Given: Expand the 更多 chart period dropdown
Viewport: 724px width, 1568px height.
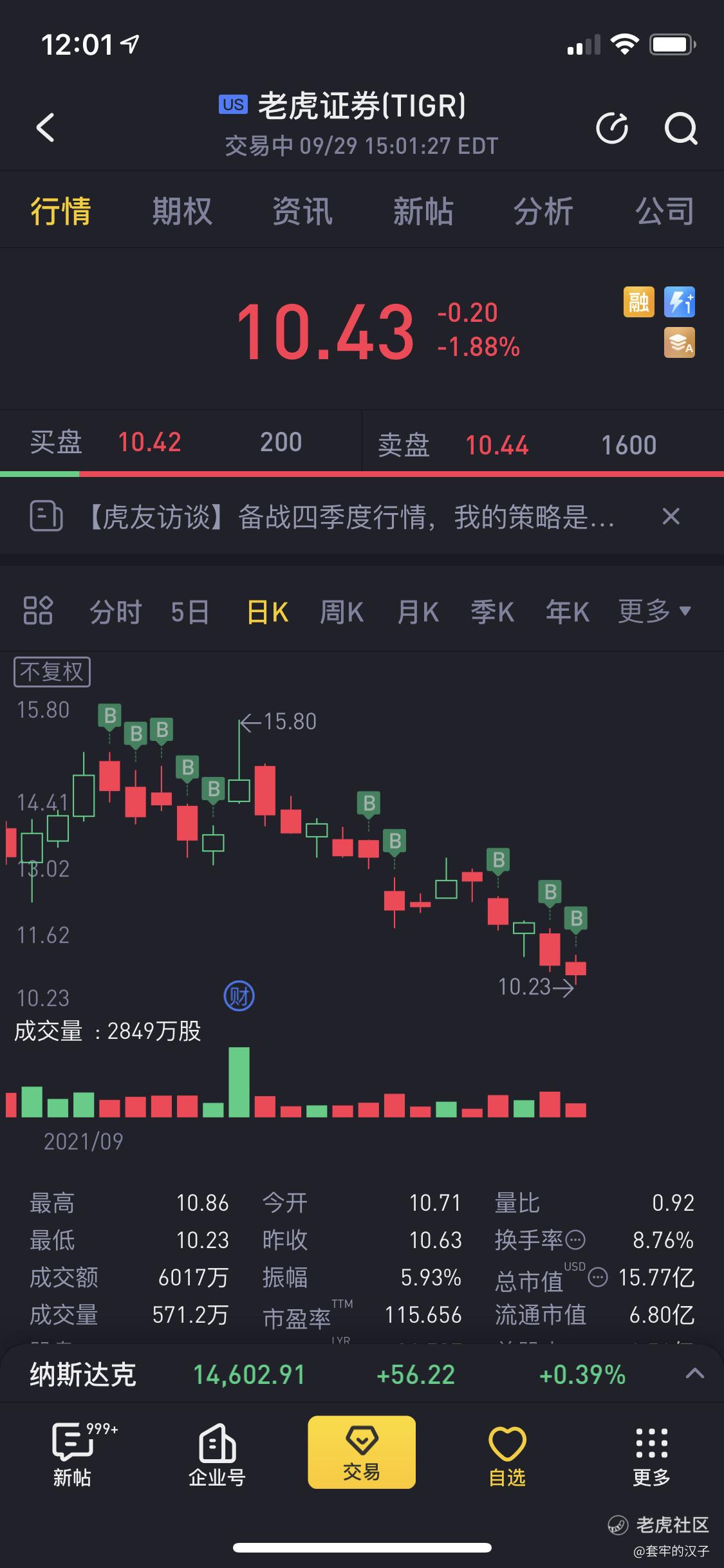Looking at the screenshot, I should tap(654, 611).
